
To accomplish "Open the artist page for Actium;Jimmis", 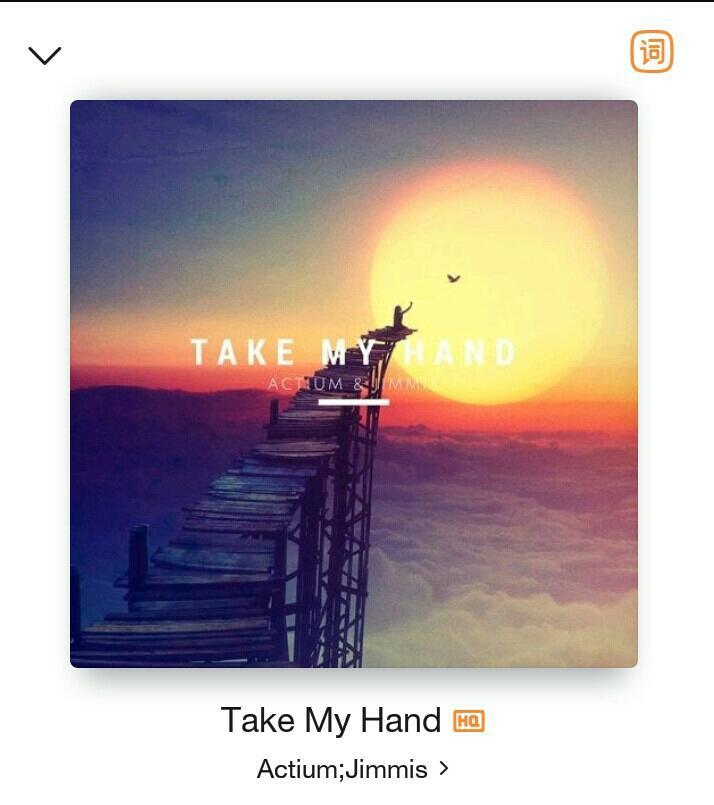I will [x=352, y=769].
